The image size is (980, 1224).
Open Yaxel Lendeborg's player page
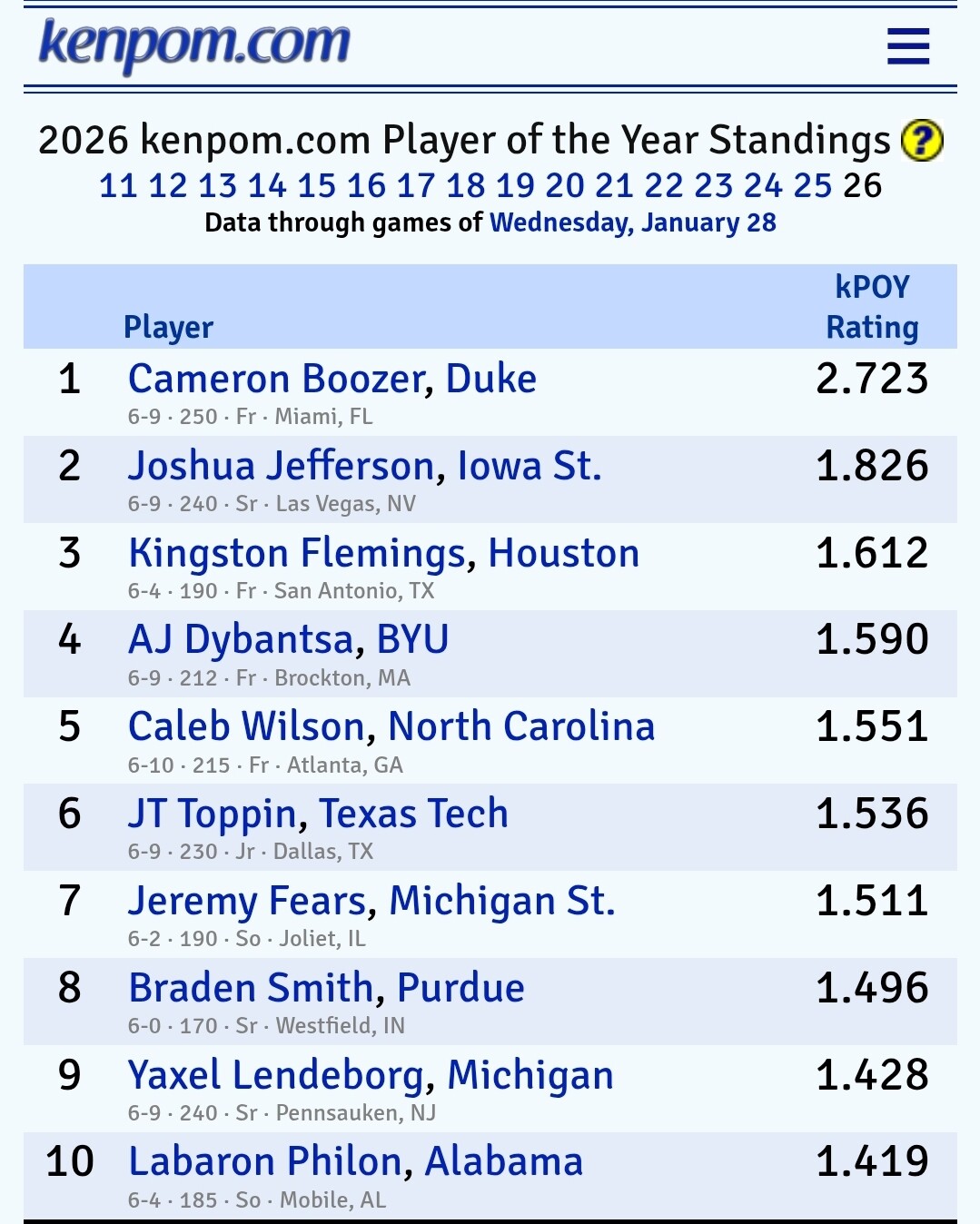pos(275,1076)
